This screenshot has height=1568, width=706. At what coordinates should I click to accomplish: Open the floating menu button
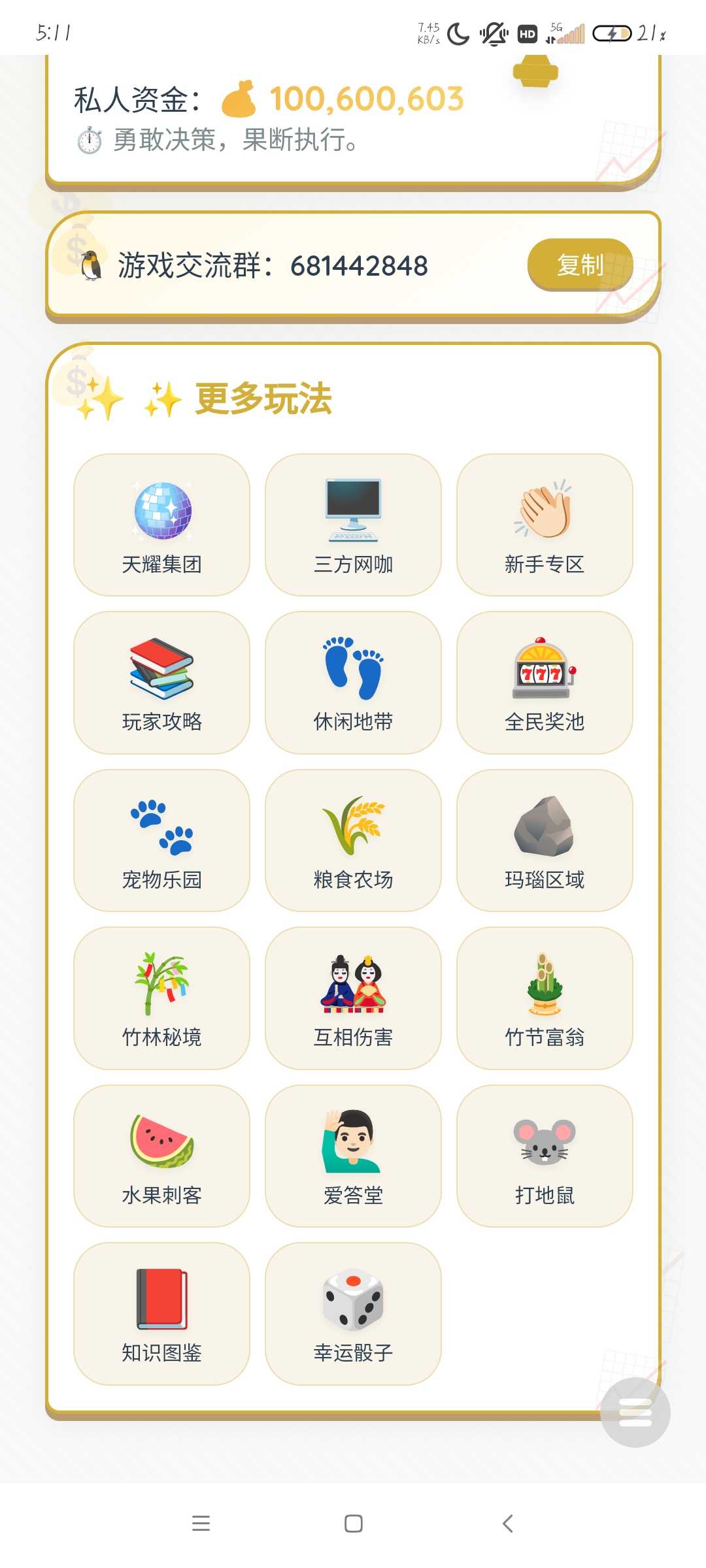point(635,1412)
